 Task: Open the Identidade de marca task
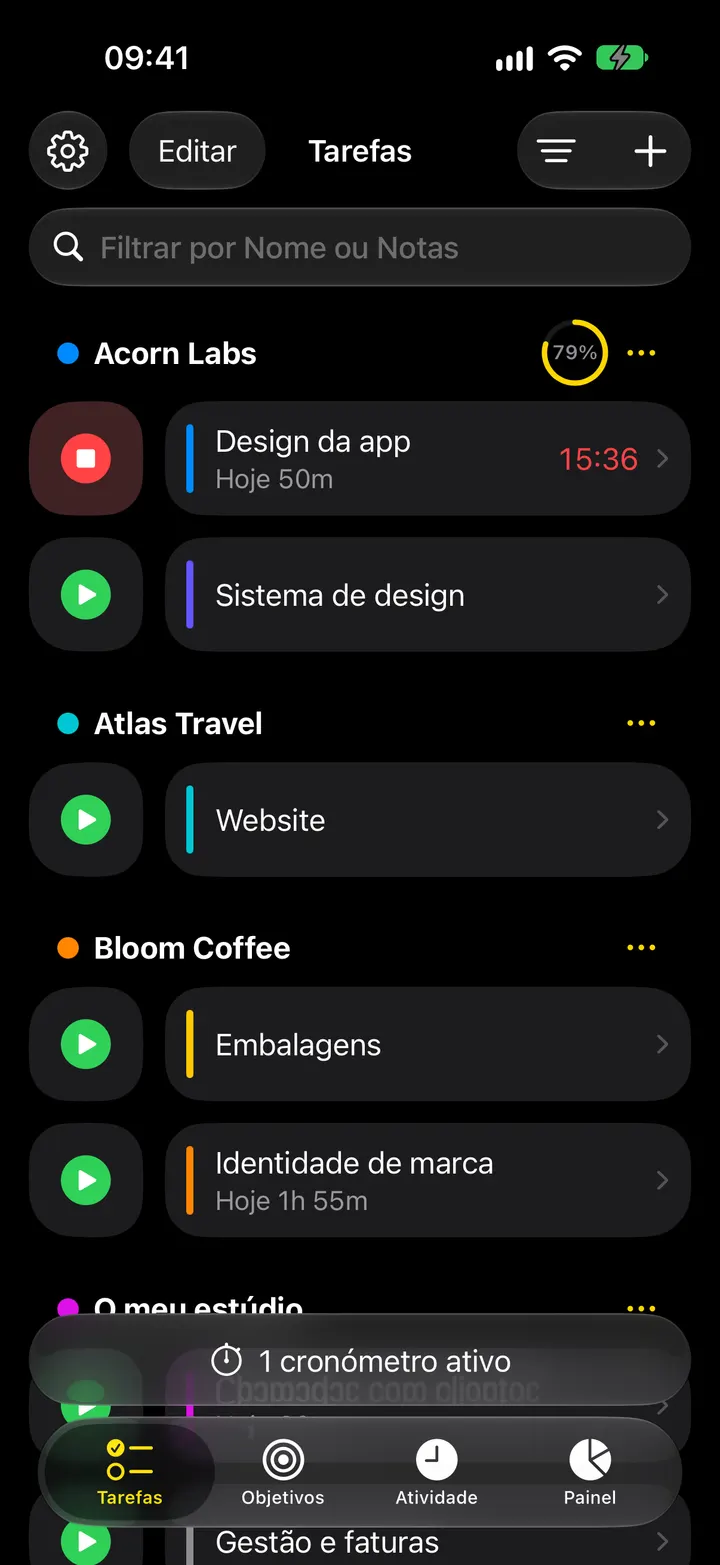(x=428, y=1180)
